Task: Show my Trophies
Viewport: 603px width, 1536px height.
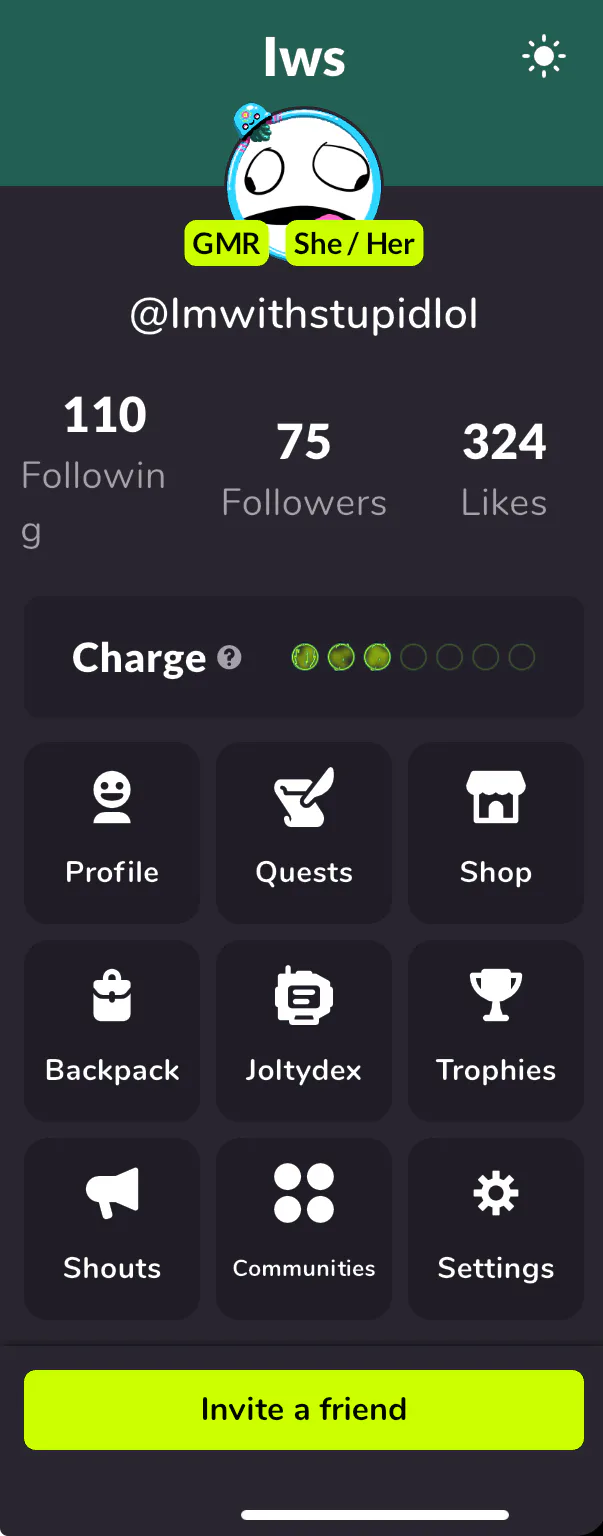Action: pos(496,1030)
